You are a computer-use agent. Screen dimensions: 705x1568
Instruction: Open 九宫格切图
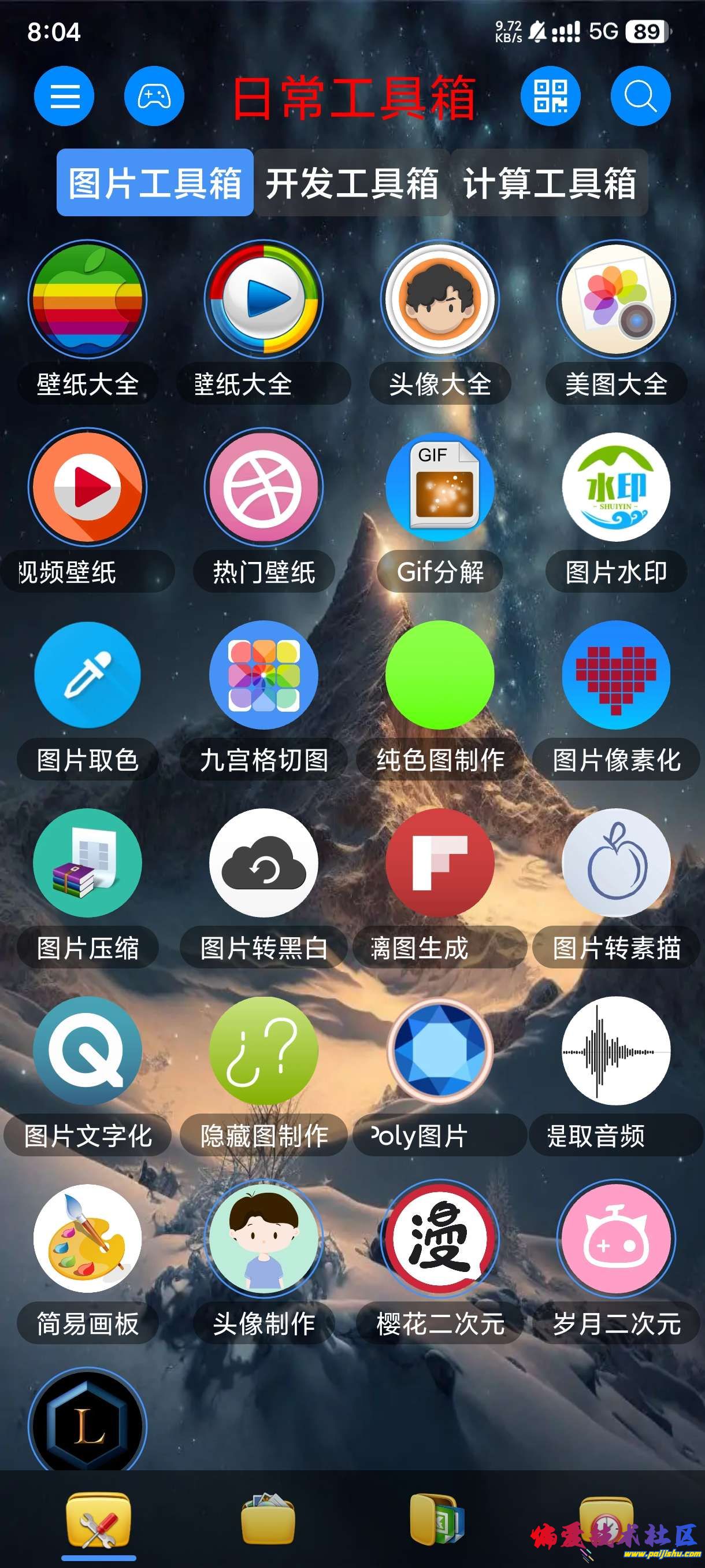tap(264, 675)
